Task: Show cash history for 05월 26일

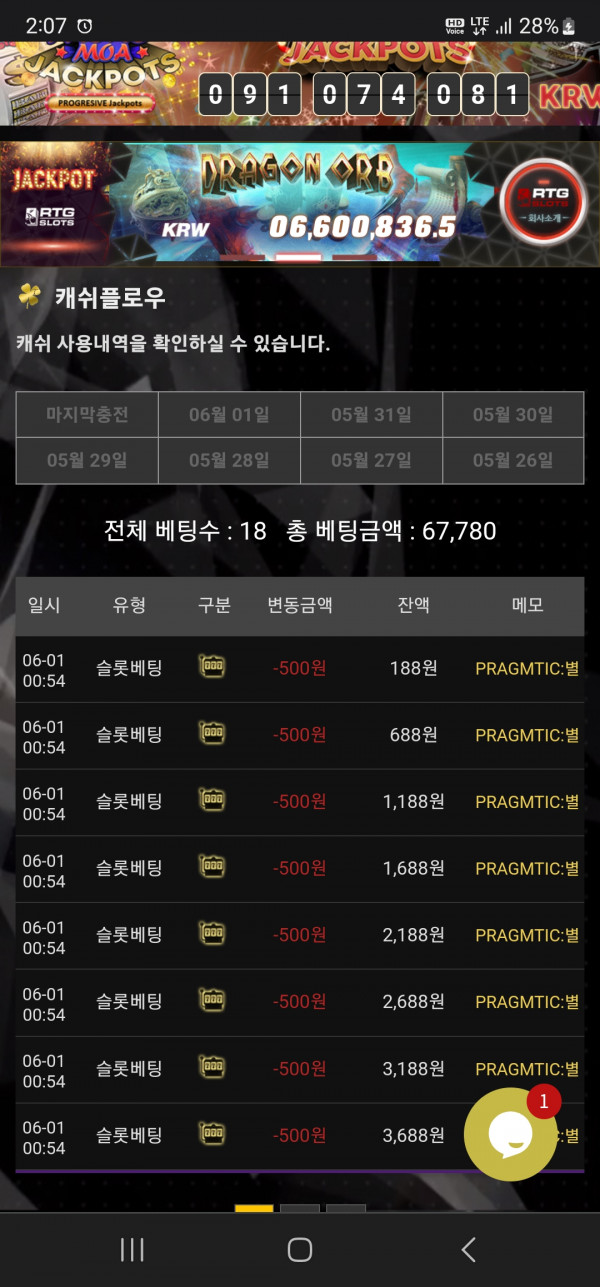Action: point(513,461)
